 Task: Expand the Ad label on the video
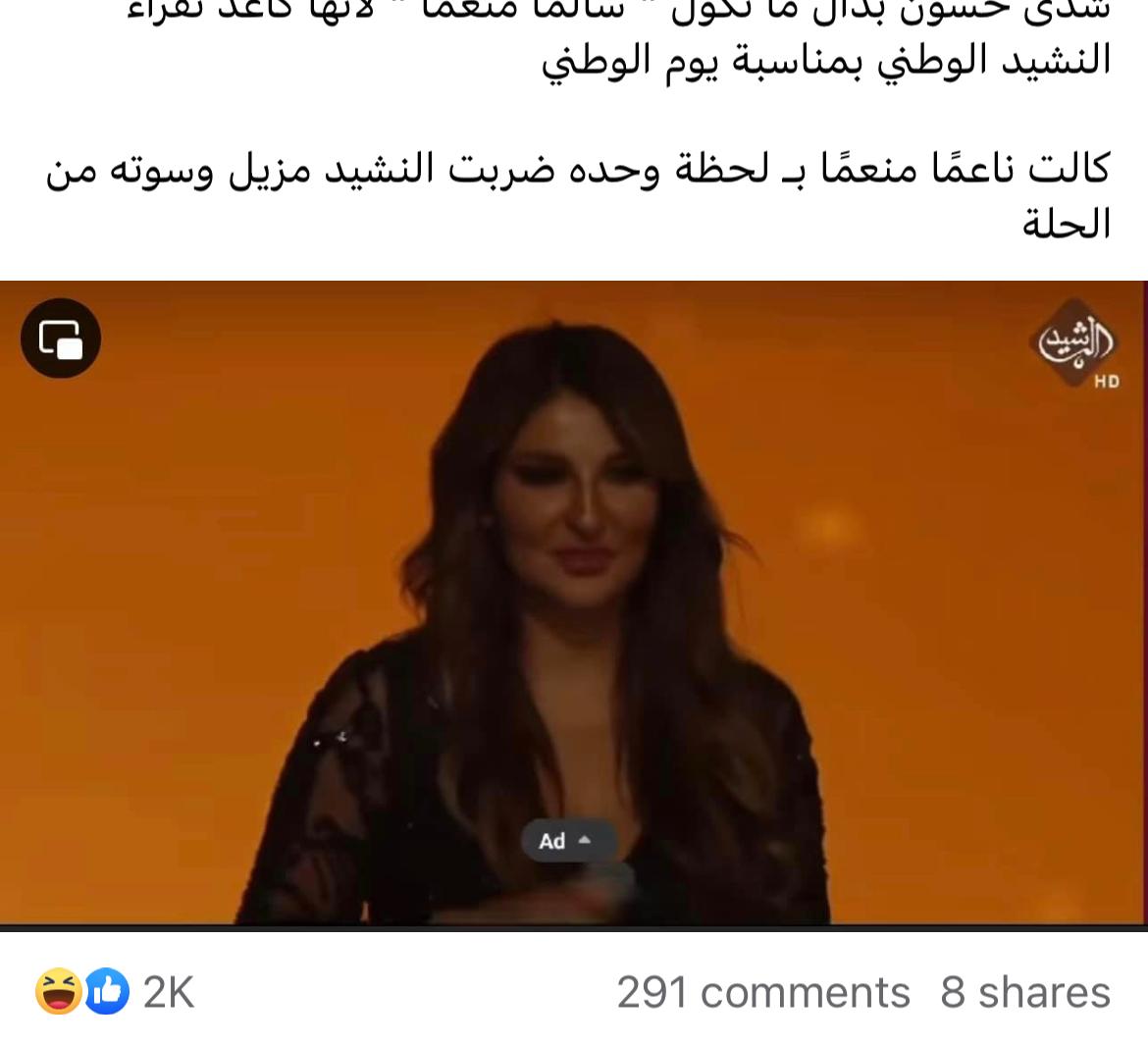566,841
